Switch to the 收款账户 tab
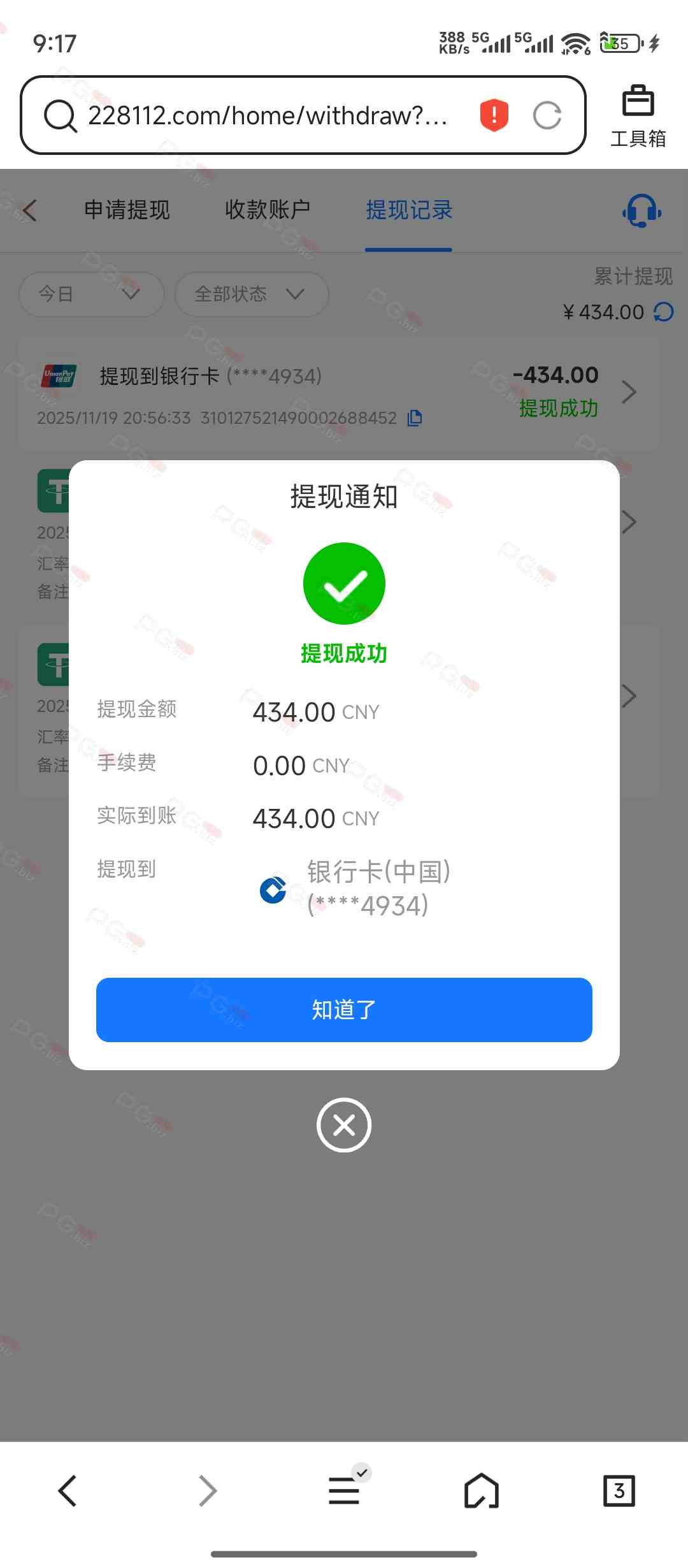Viewport: 688px width, 1568px height. (x=268, y=210)
